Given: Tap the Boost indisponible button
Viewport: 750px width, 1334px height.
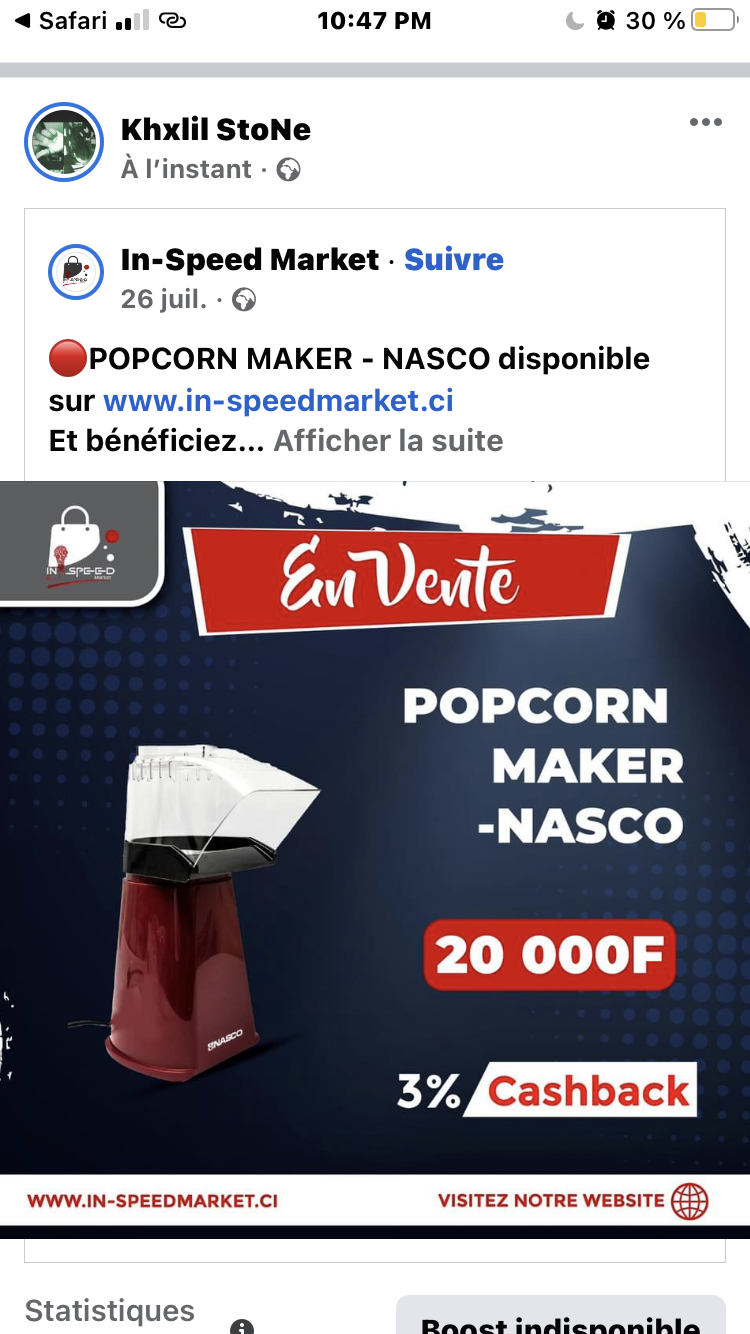Looking at the screenshot, I should tap(560, 1320).
